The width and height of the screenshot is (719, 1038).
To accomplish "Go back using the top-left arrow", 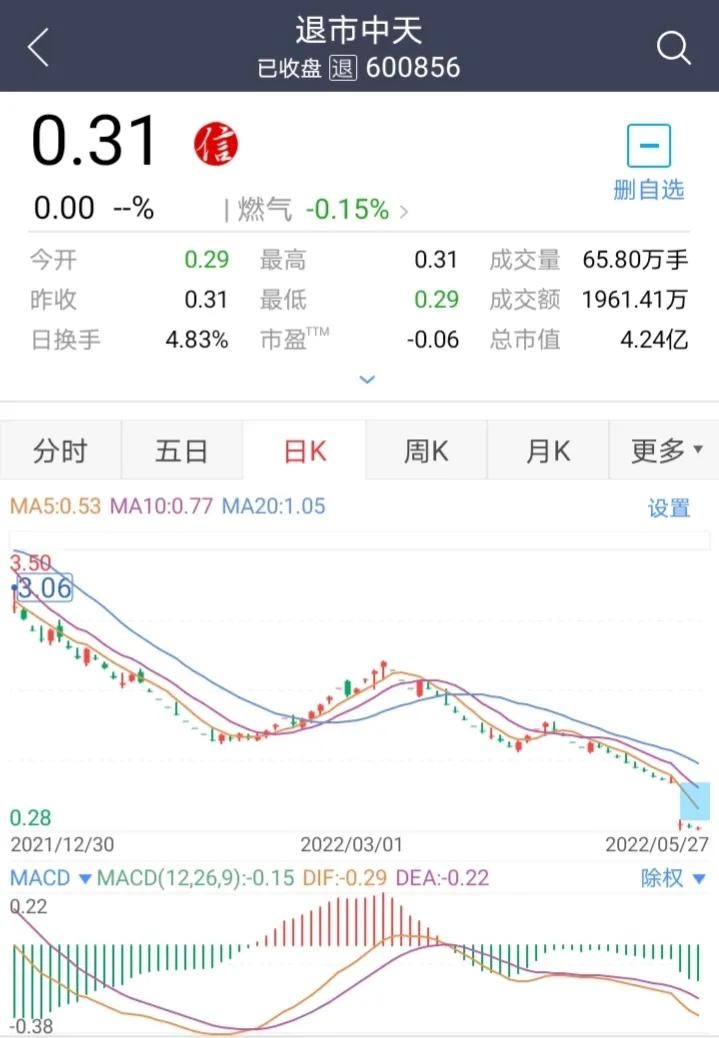I will [38, 47].
